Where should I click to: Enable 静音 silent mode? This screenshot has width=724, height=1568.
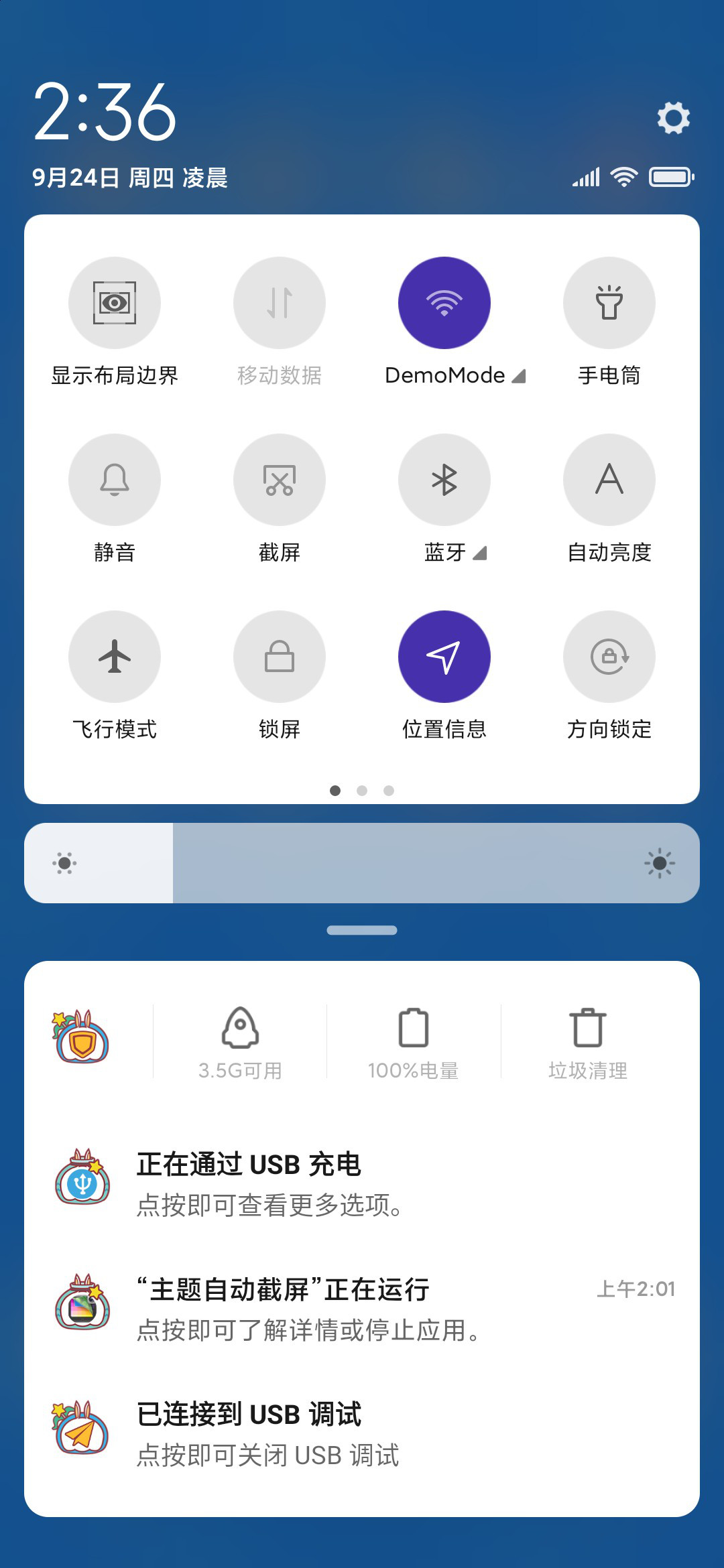click(115, 480)
